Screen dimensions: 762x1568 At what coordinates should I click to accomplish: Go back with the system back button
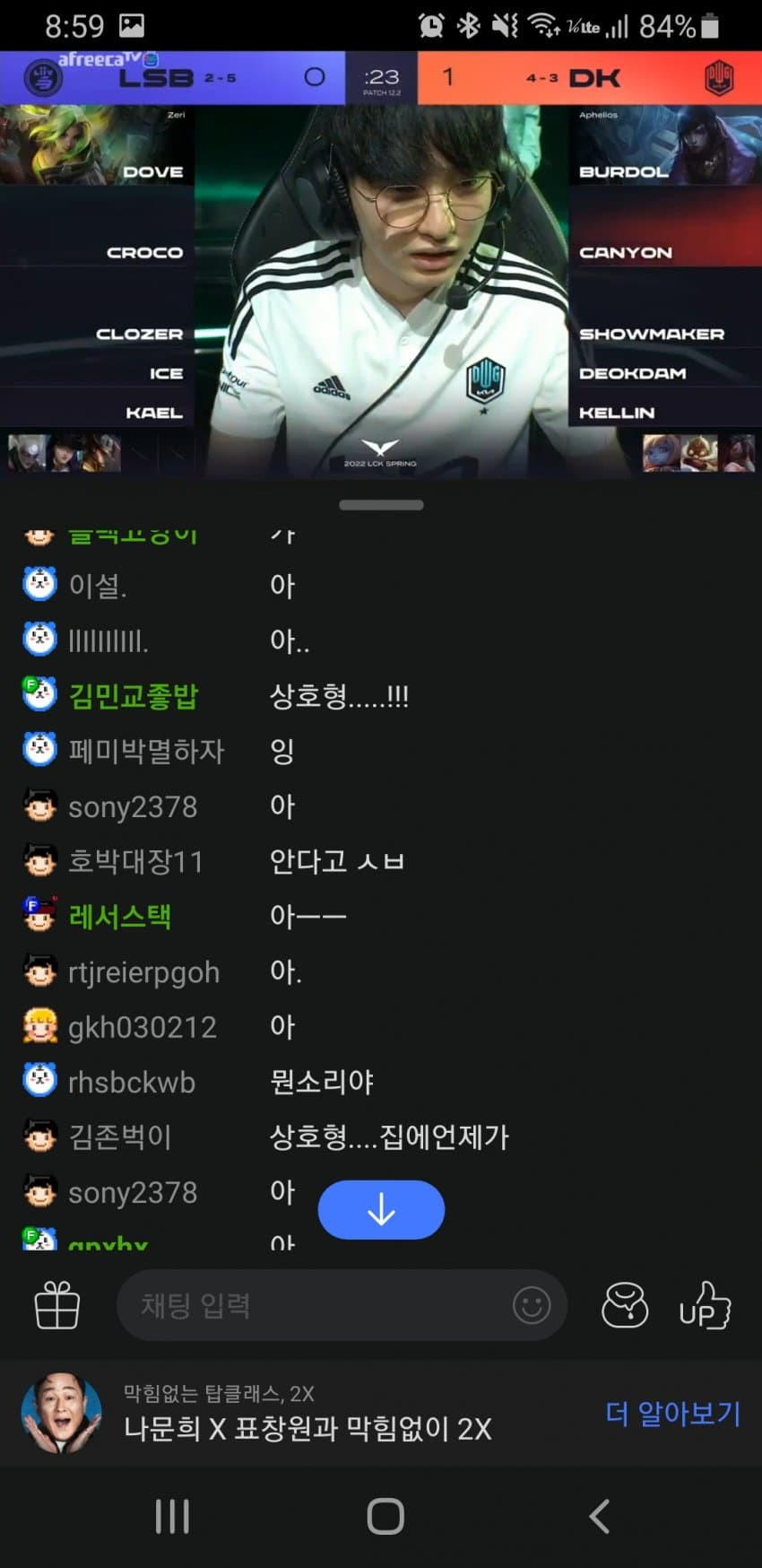(x=599, y=1517)
